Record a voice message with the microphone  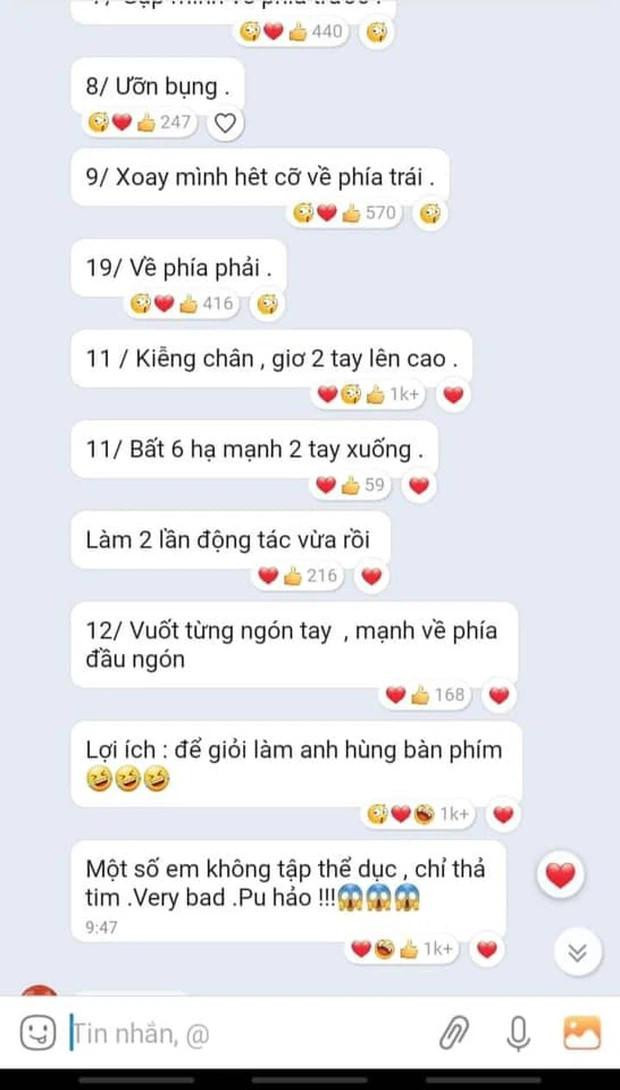(518, 1032)
